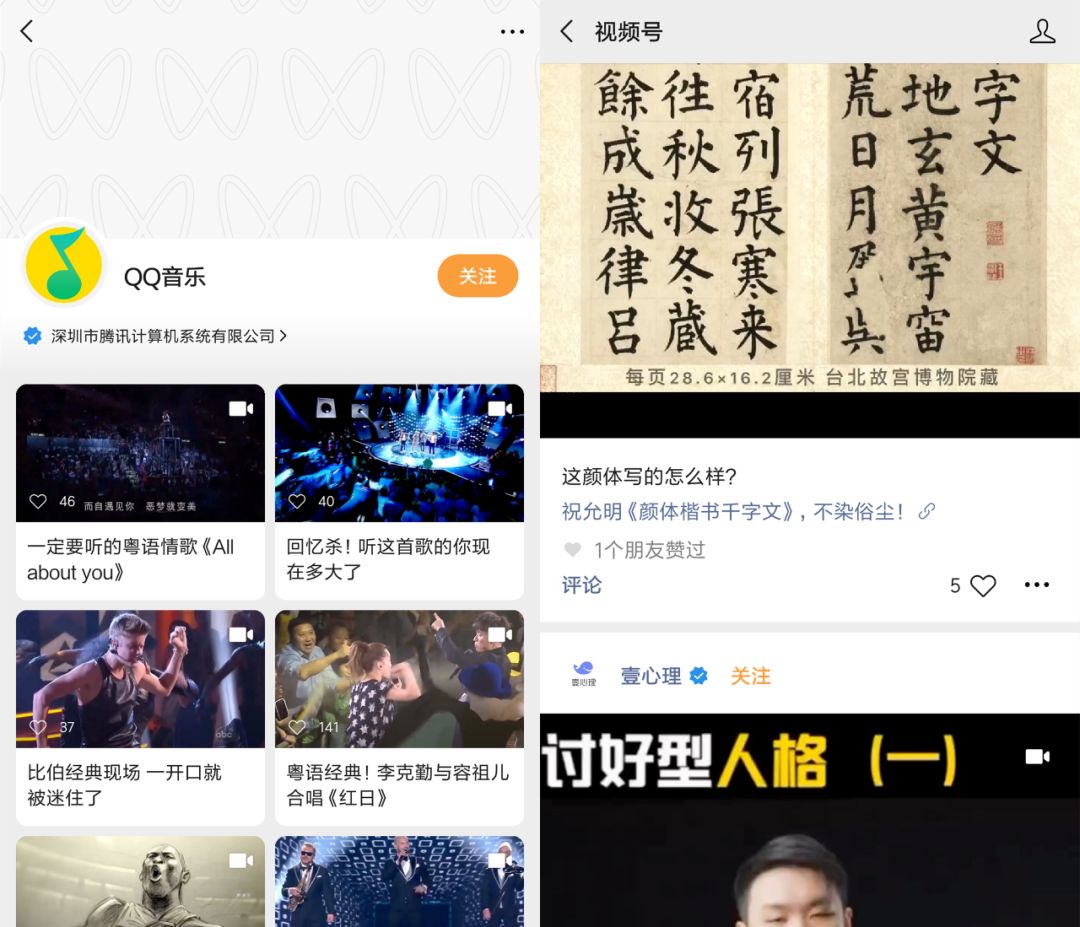The height and width of the screenshot is (927, 1080).
Task: Tap back arrow beside 视频号 title
Action: click(x=567, y=32)
